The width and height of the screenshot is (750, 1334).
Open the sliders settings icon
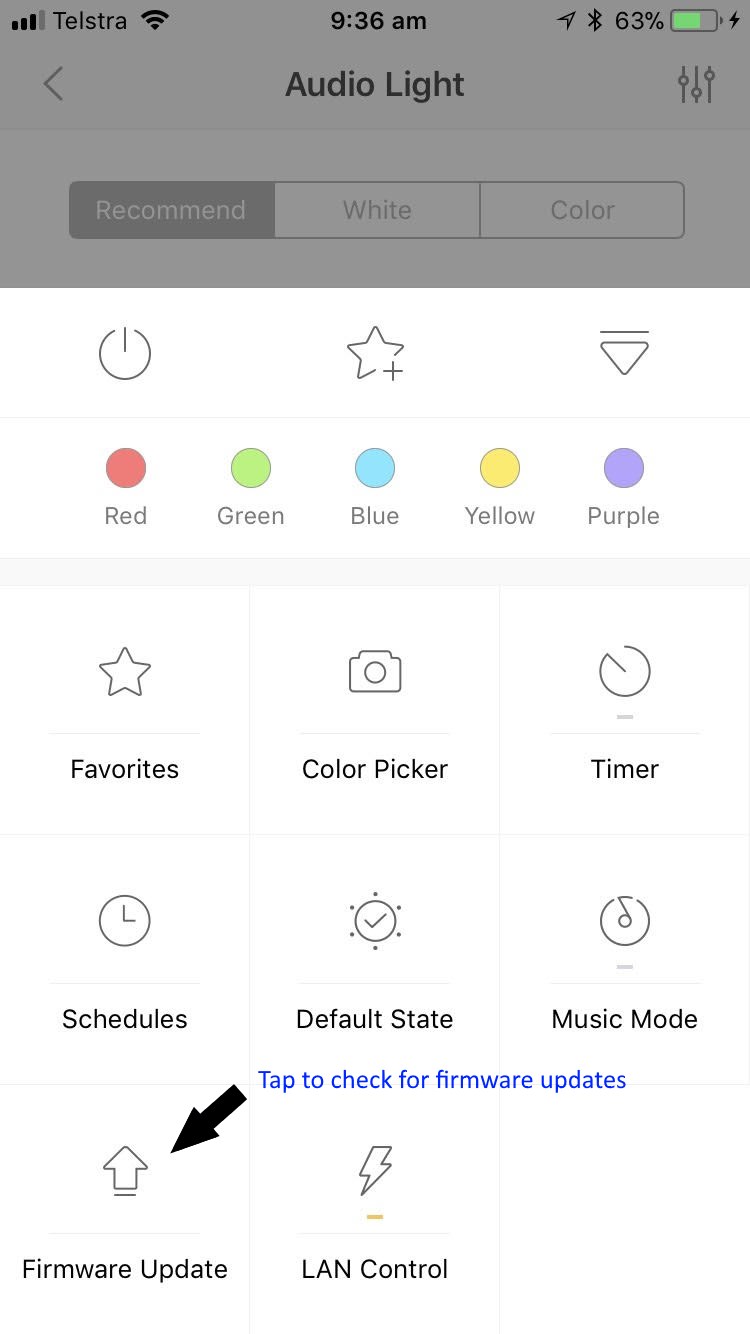tap(696, 84)
